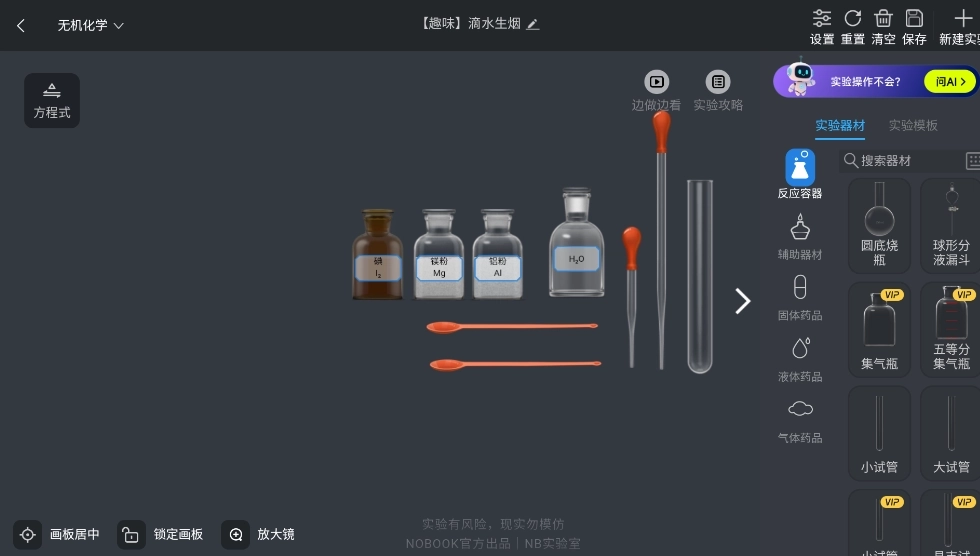Screen dimensions: 980x556
Task: Select the 液体药品 category
Action: 800,360
